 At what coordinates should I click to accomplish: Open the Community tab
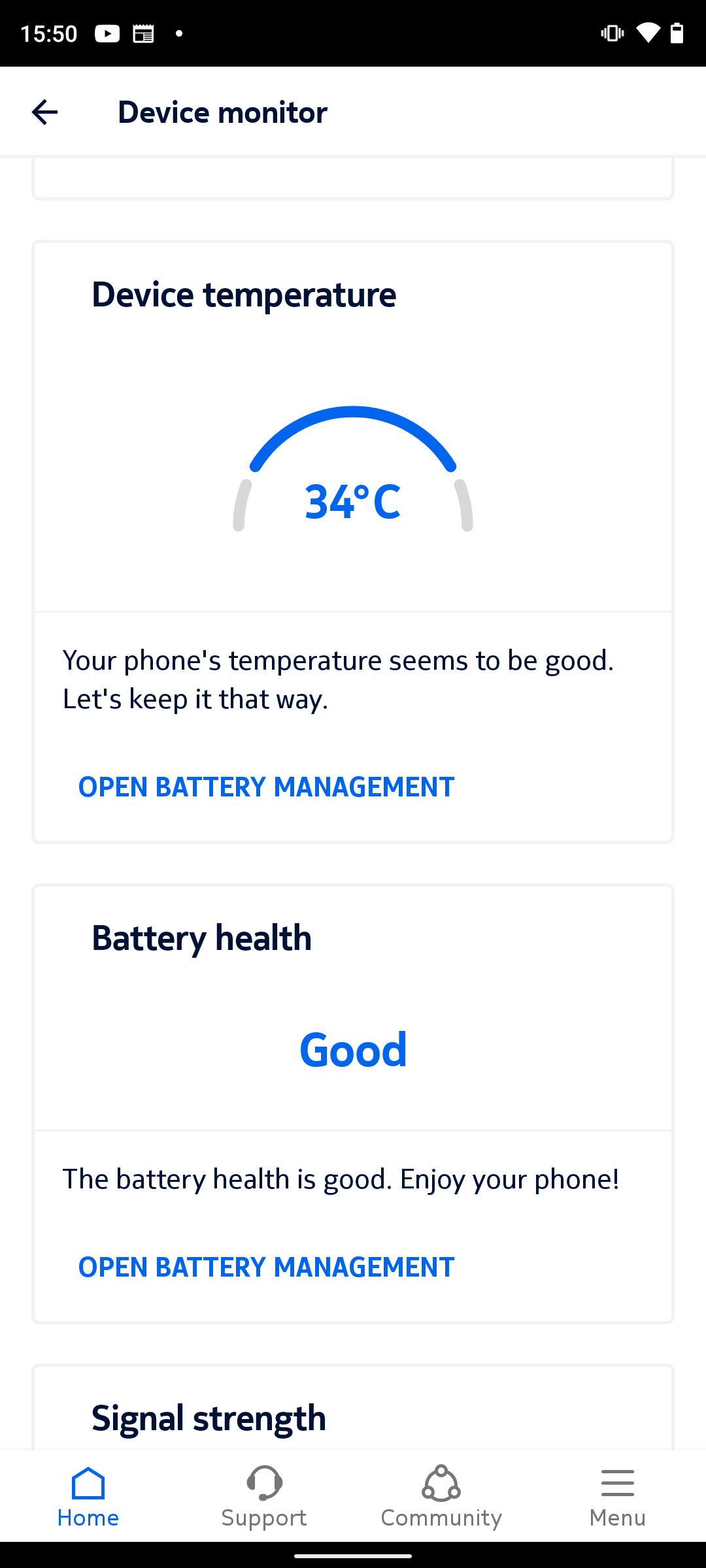(x=441, y=1496)
